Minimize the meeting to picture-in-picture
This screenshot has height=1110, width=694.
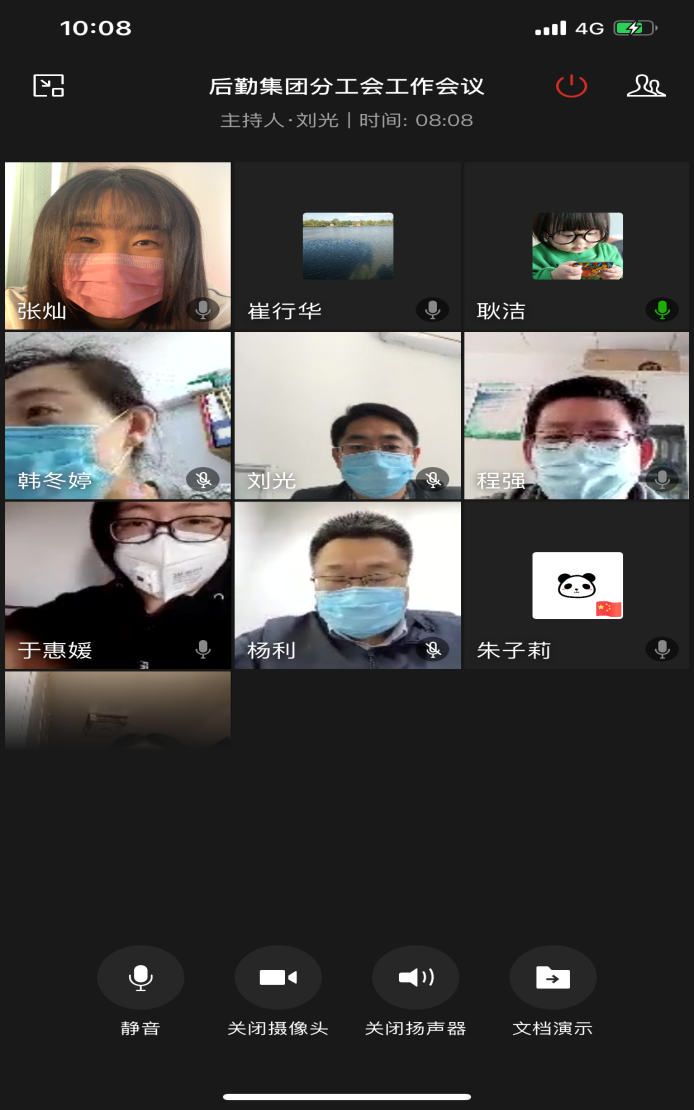click(49, 86)
